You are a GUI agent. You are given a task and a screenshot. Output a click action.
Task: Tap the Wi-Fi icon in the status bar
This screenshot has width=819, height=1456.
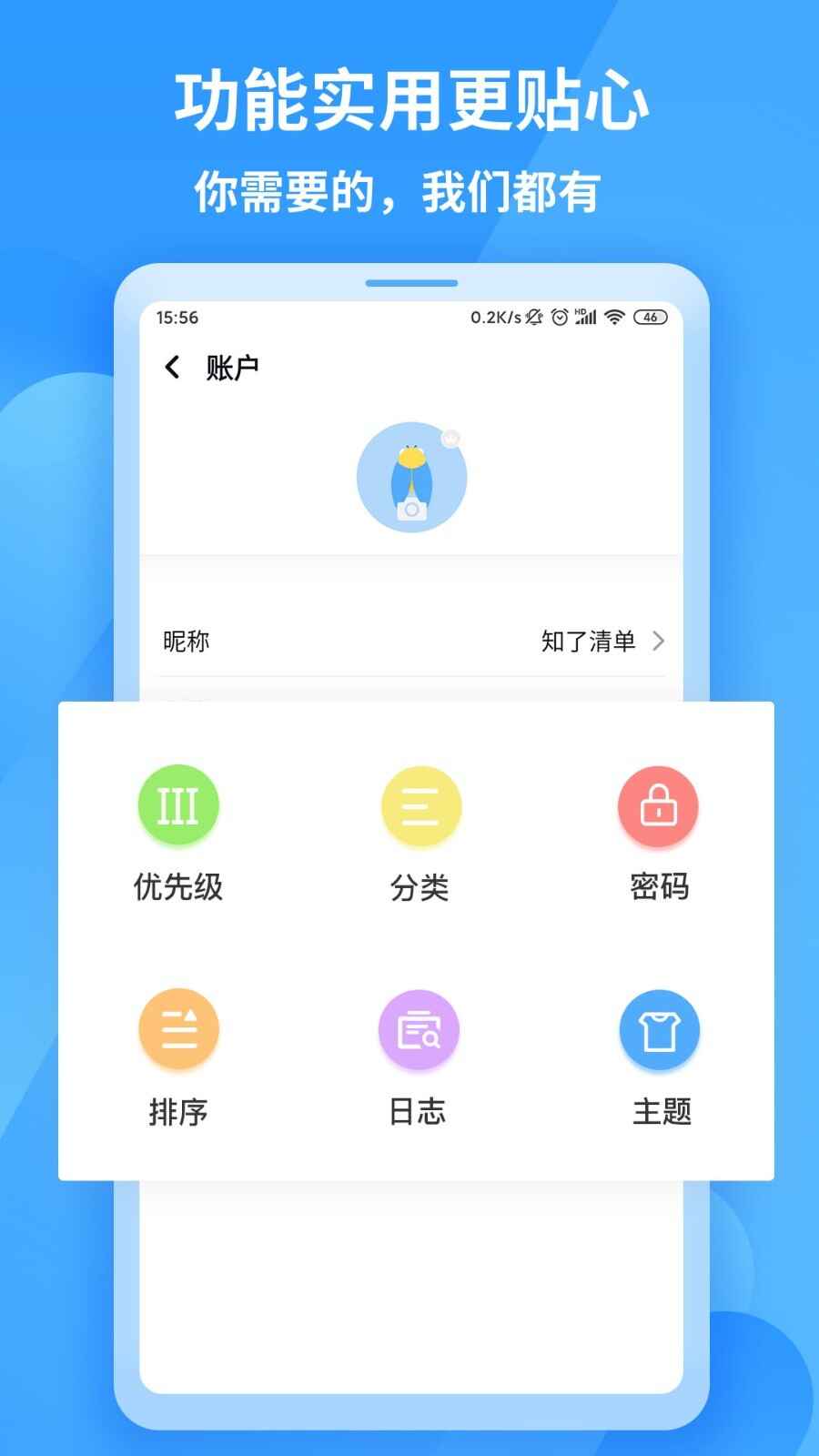[614, 318]
